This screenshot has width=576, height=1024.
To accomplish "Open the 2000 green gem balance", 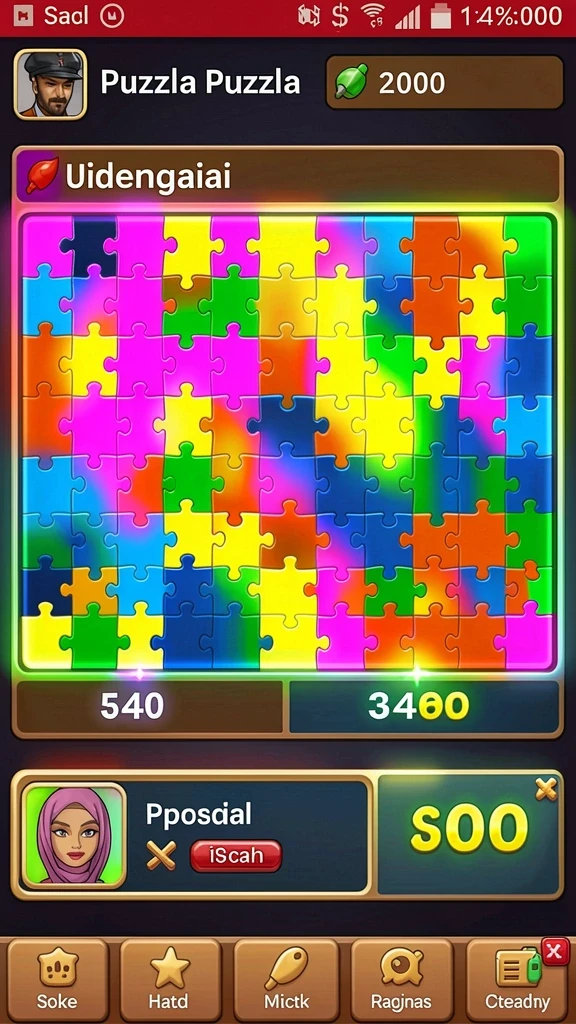I will pyautogui.click(x=445, y=82).
